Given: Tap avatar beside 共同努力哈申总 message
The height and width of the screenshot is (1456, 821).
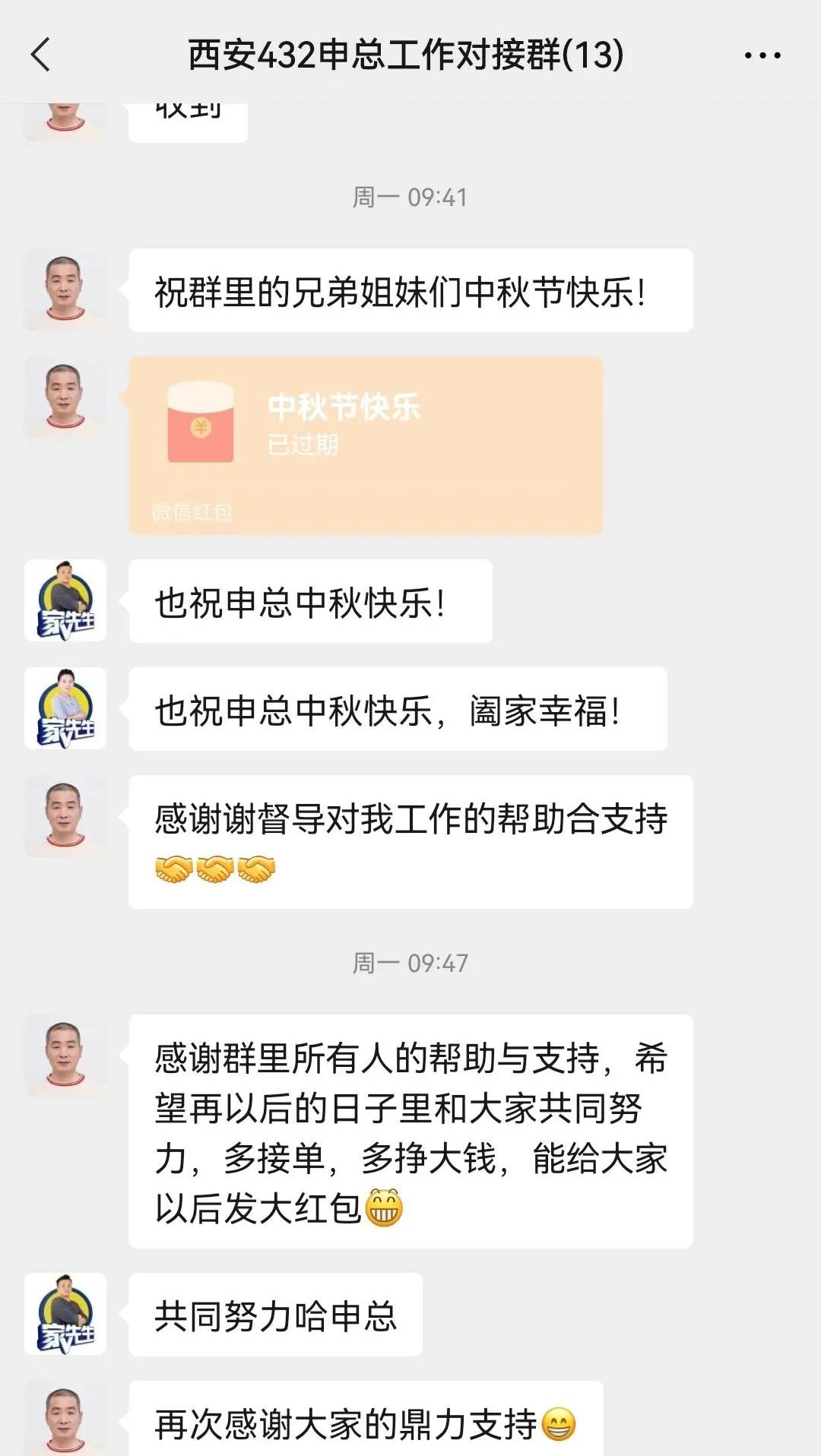Looking at the screenshot, I should click(65, 1314).
